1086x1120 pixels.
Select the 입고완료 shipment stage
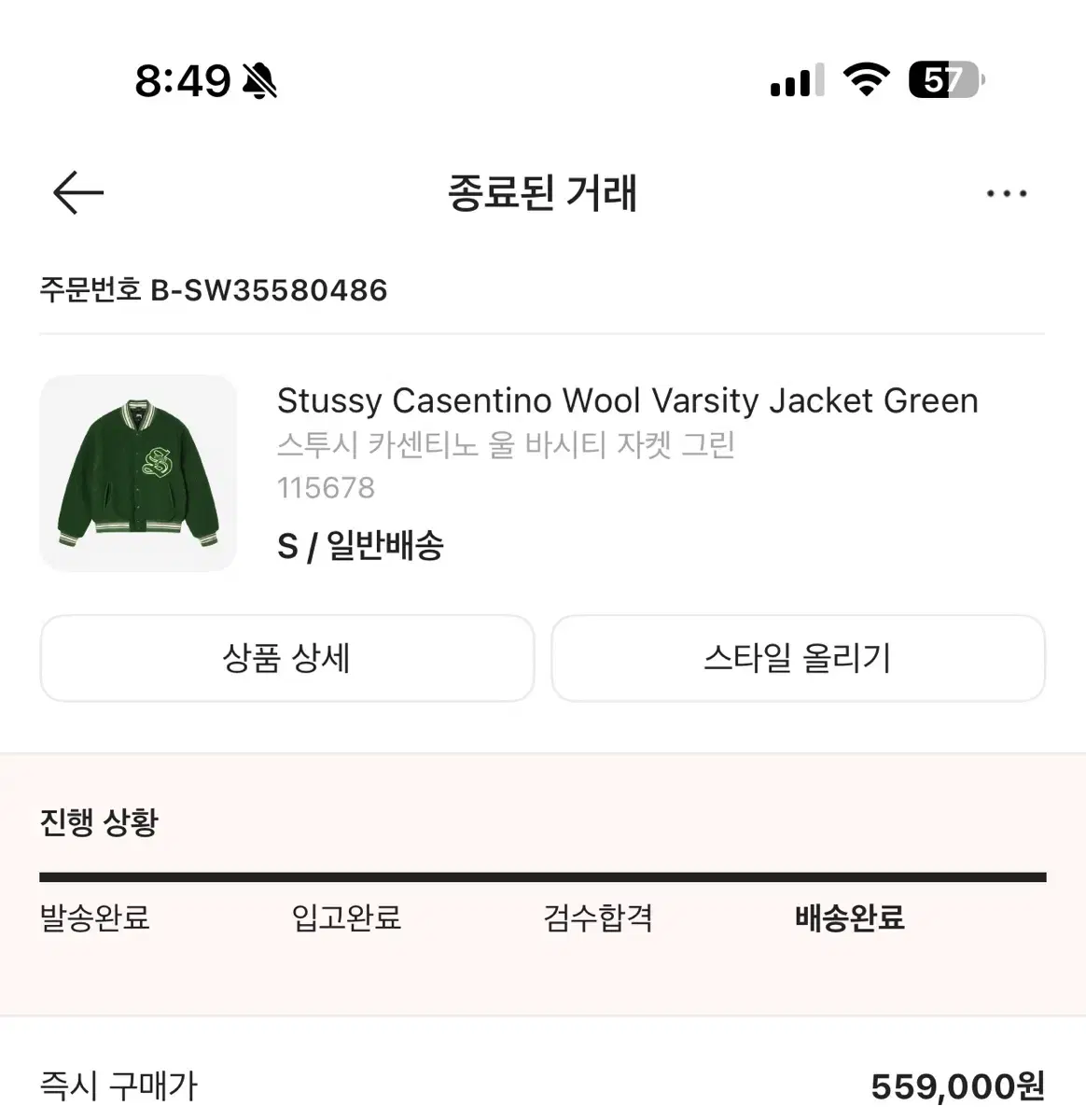point(345,918)
